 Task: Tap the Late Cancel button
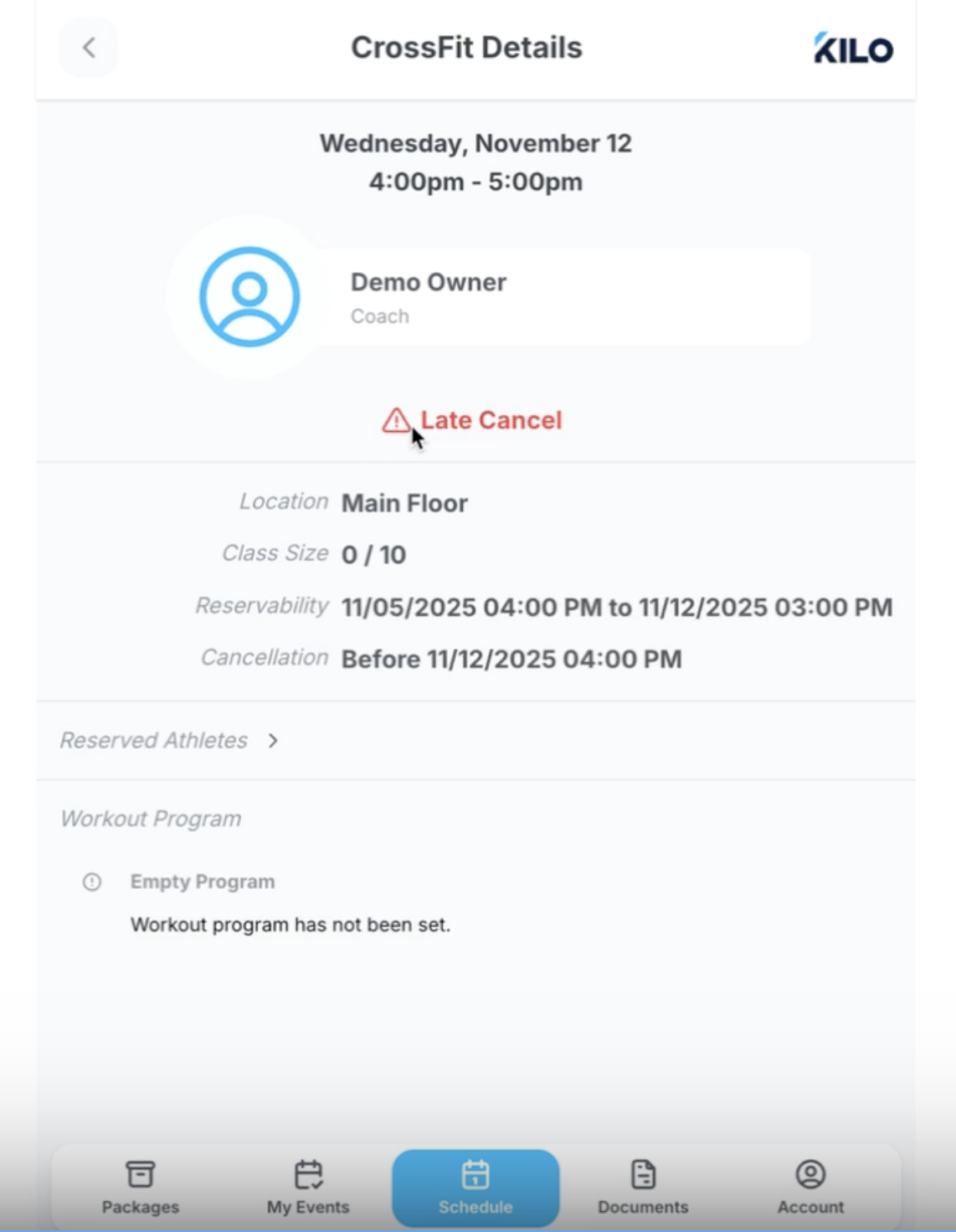(473, 420)
